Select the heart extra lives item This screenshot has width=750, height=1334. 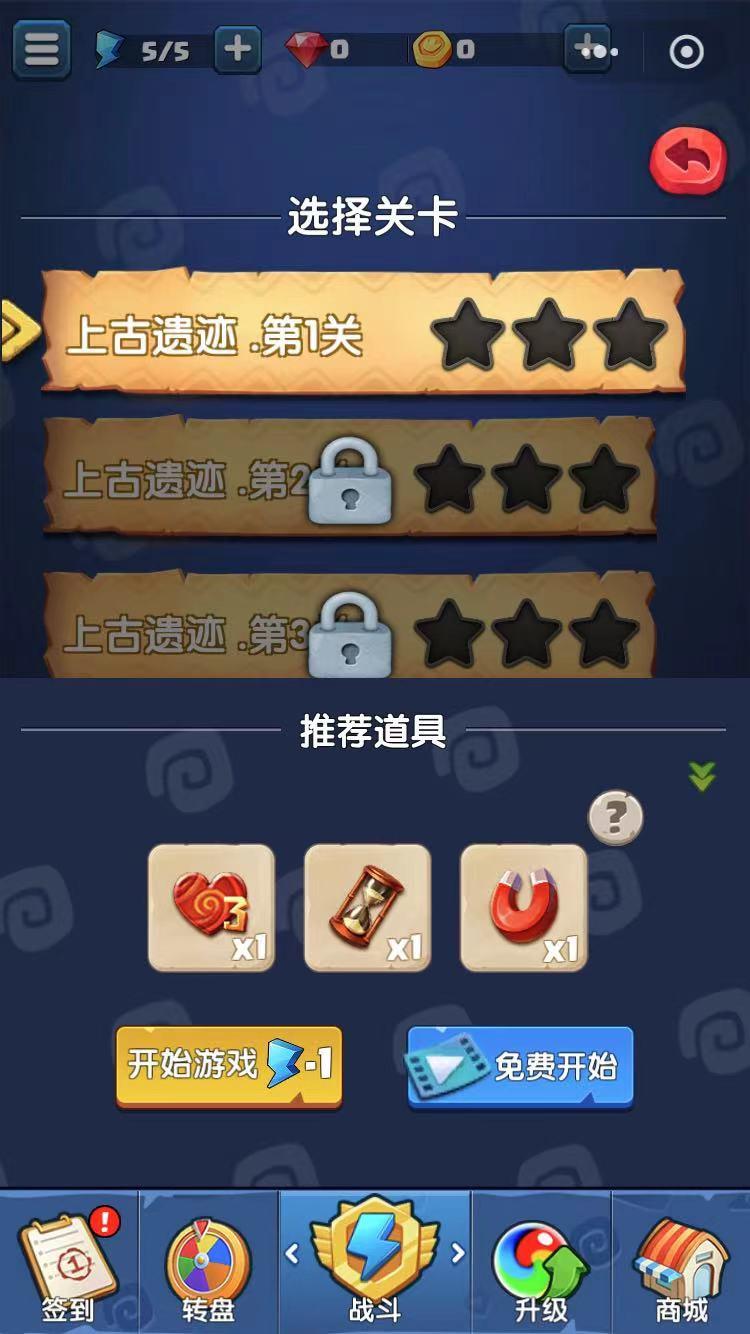(x=211, y=908)
